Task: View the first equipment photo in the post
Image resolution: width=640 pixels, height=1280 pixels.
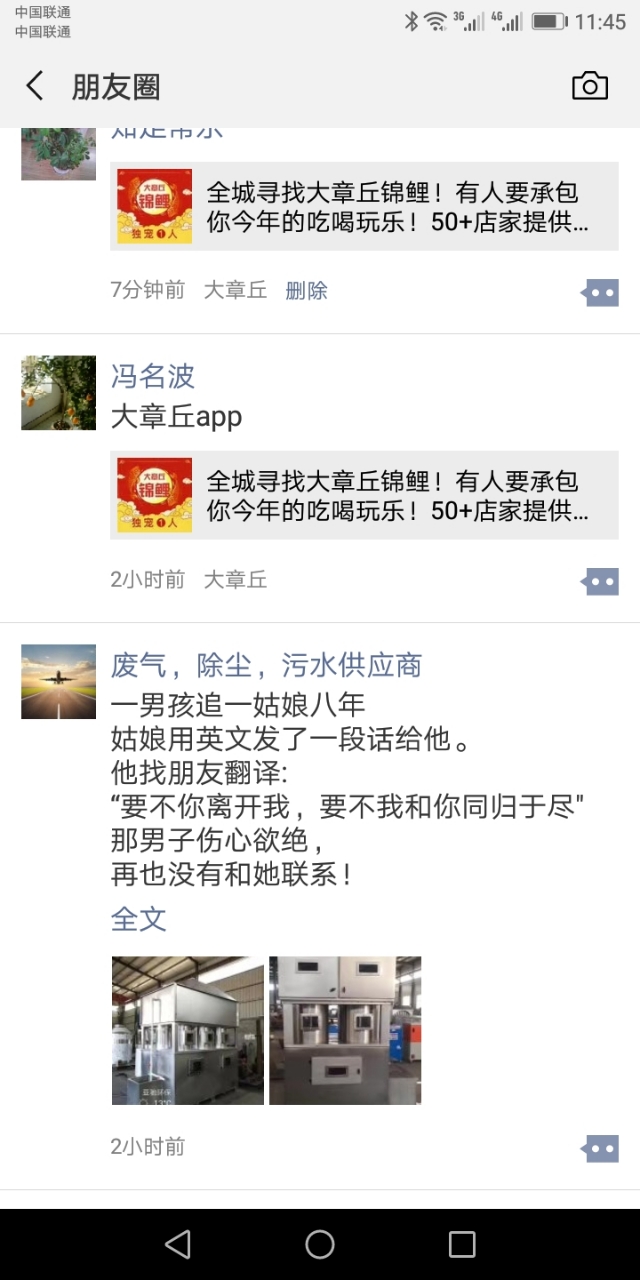Action: click(x=188, y=1030)
